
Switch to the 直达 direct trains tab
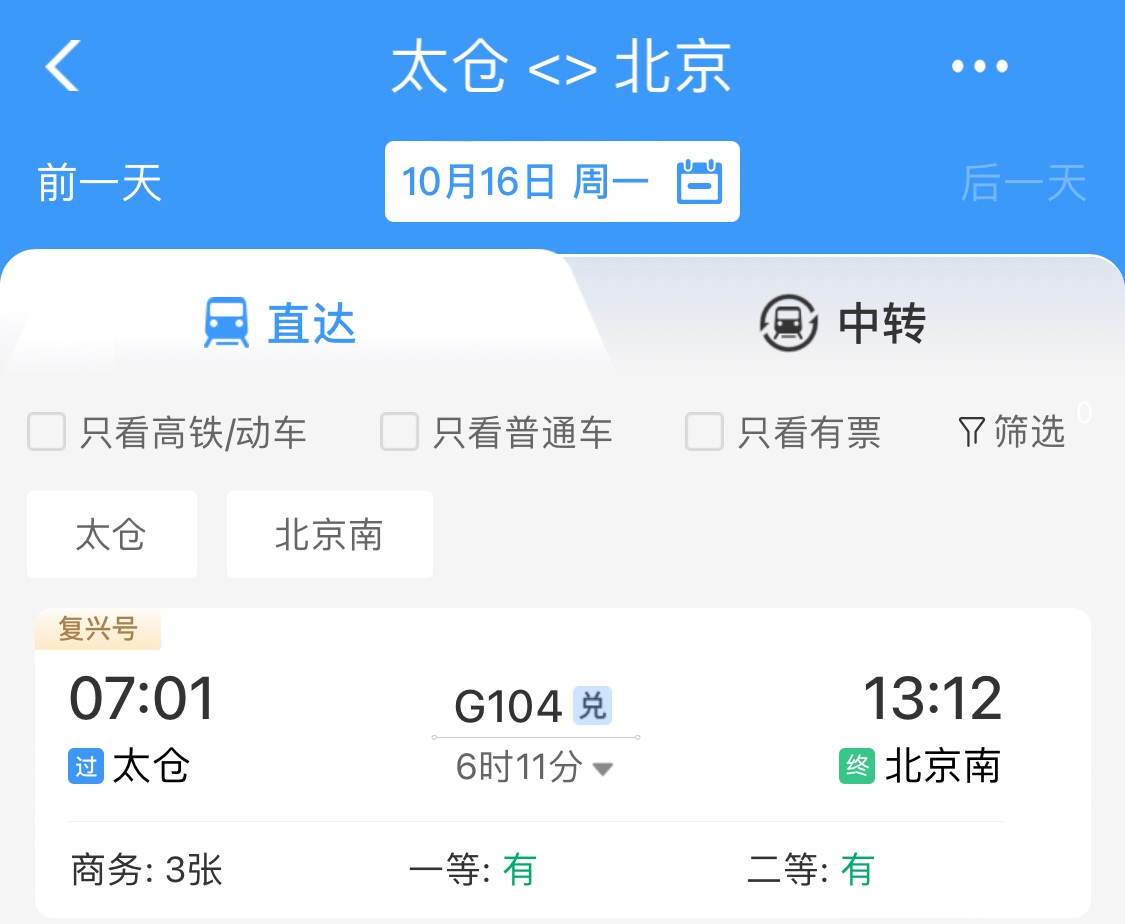pyautogui.click(x=281, y=323)
